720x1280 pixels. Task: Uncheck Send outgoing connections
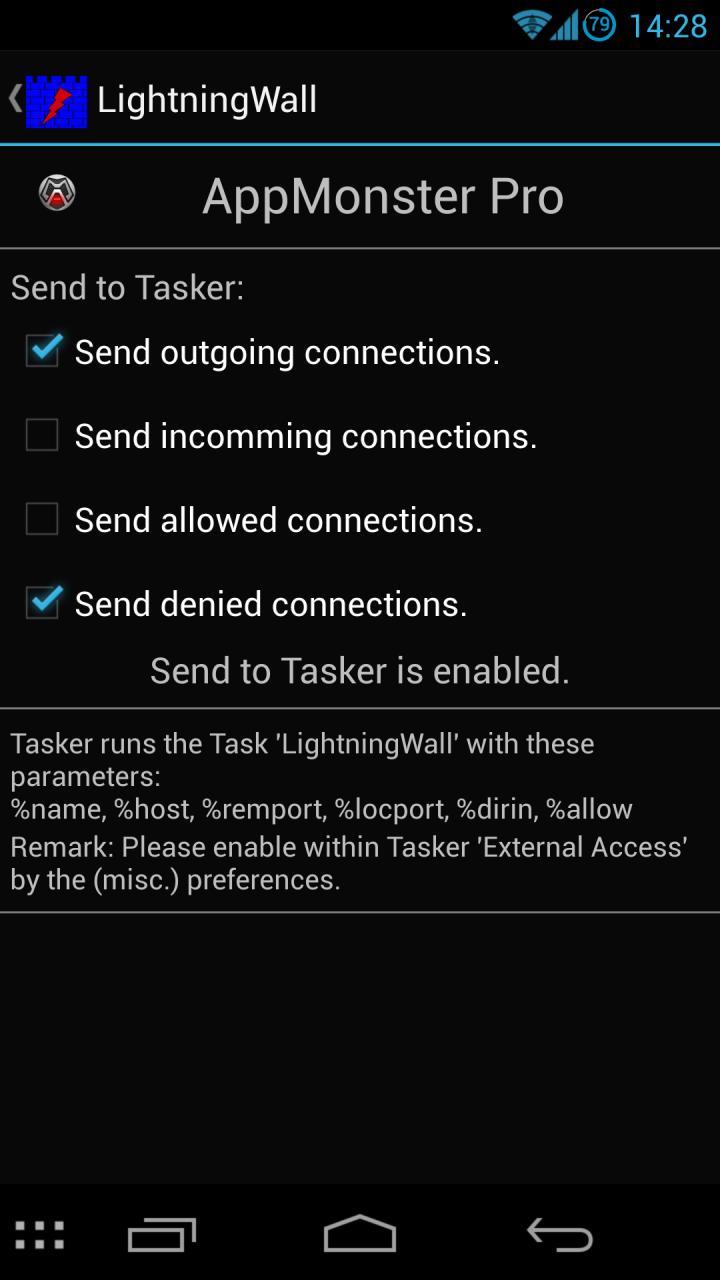click(x=42, y=351)
